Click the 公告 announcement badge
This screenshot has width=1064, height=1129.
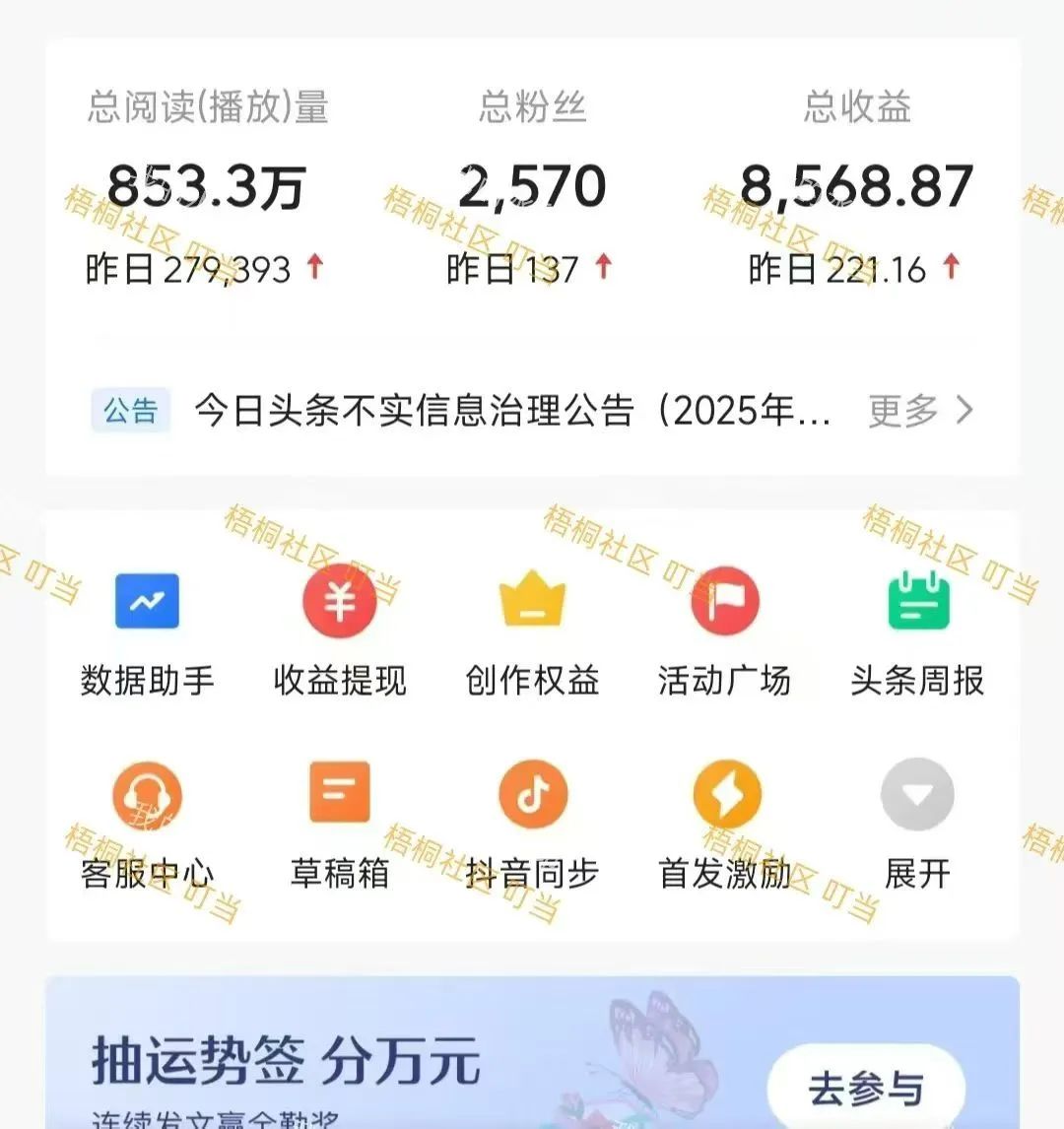tap(130, 412)
